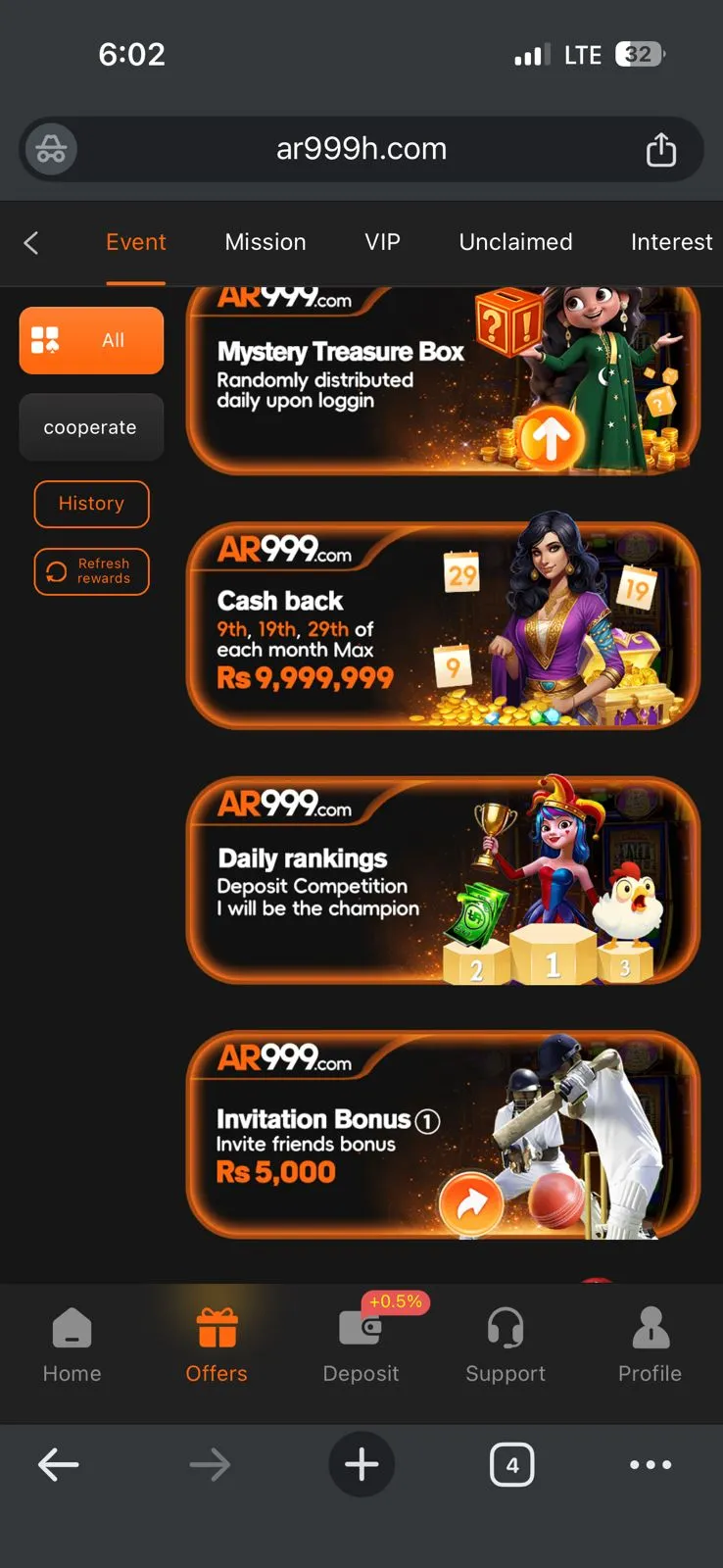Open the Profile tab

(650, 1346)
